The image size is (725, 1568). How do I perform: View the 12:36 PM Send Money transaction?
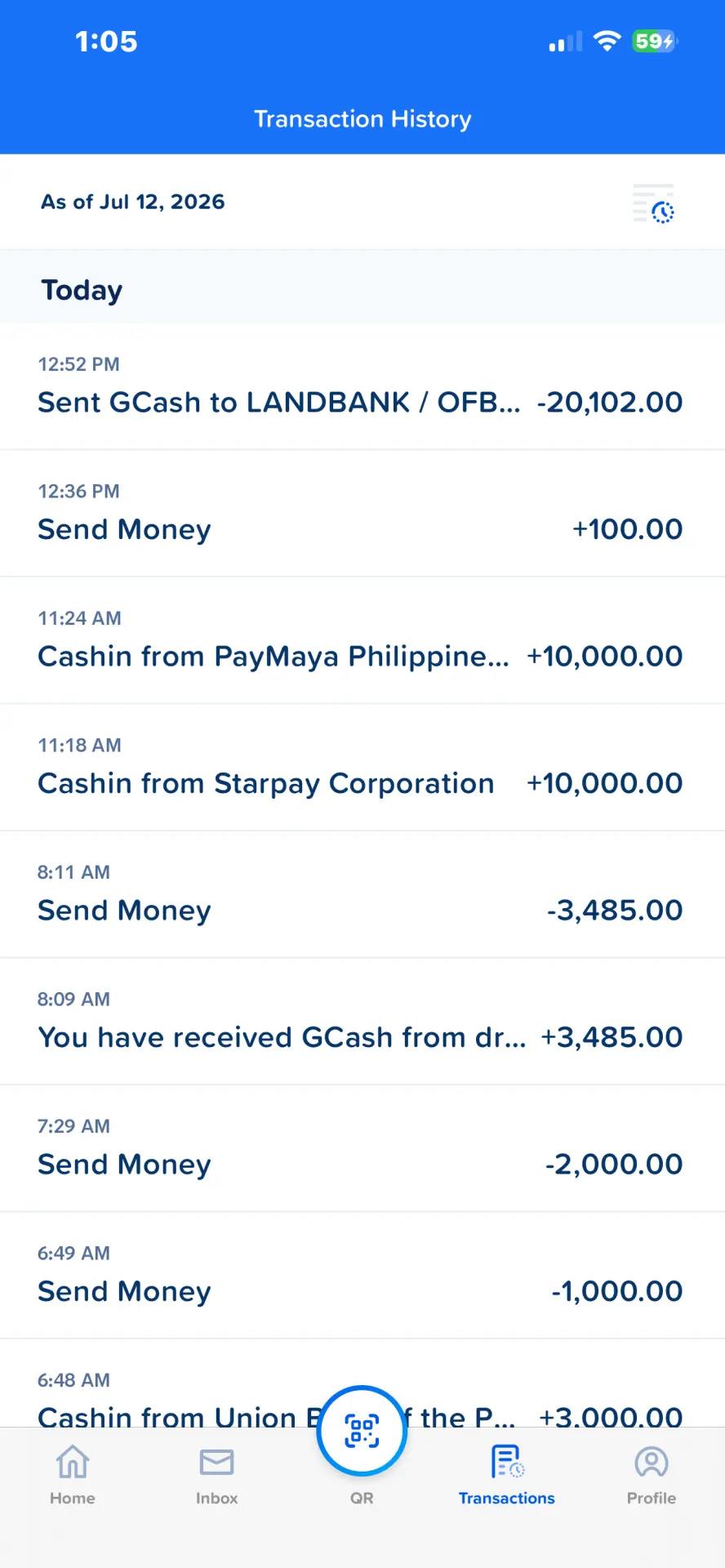tap(362, 514)
